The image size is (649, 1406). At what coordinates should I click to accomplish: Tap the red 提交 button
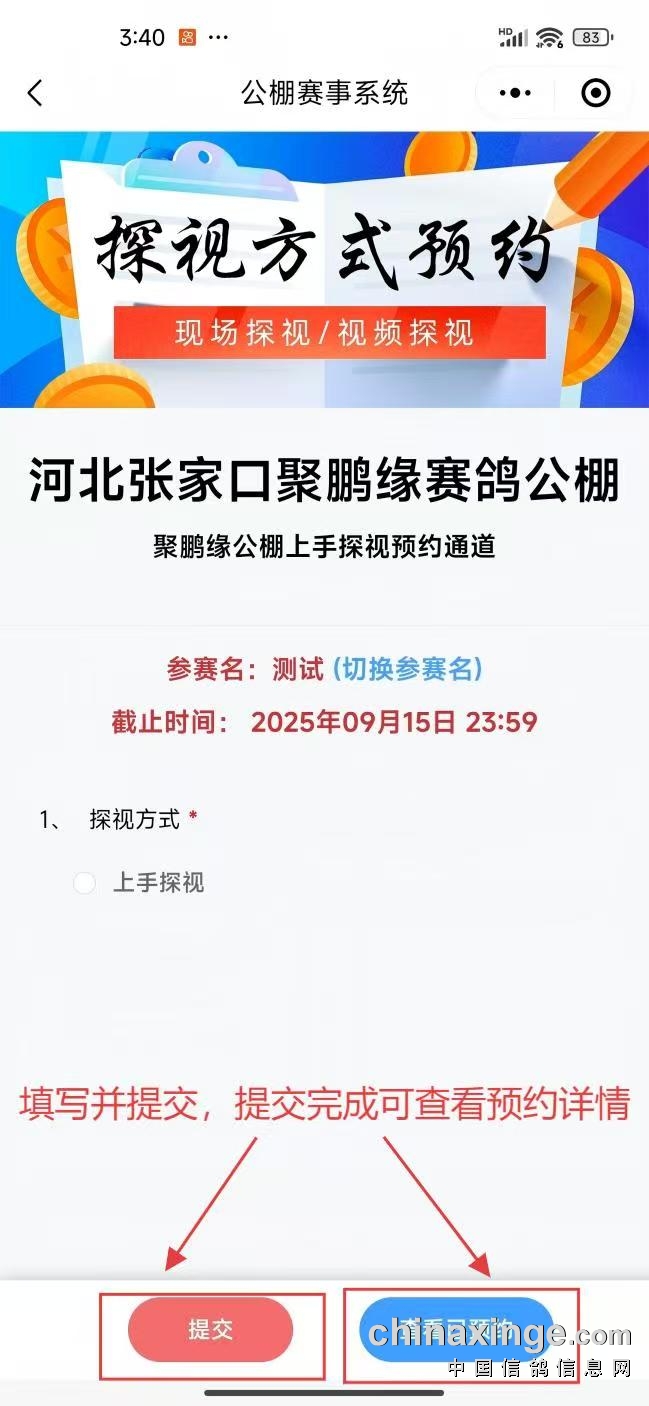(x=211, y=1329)
